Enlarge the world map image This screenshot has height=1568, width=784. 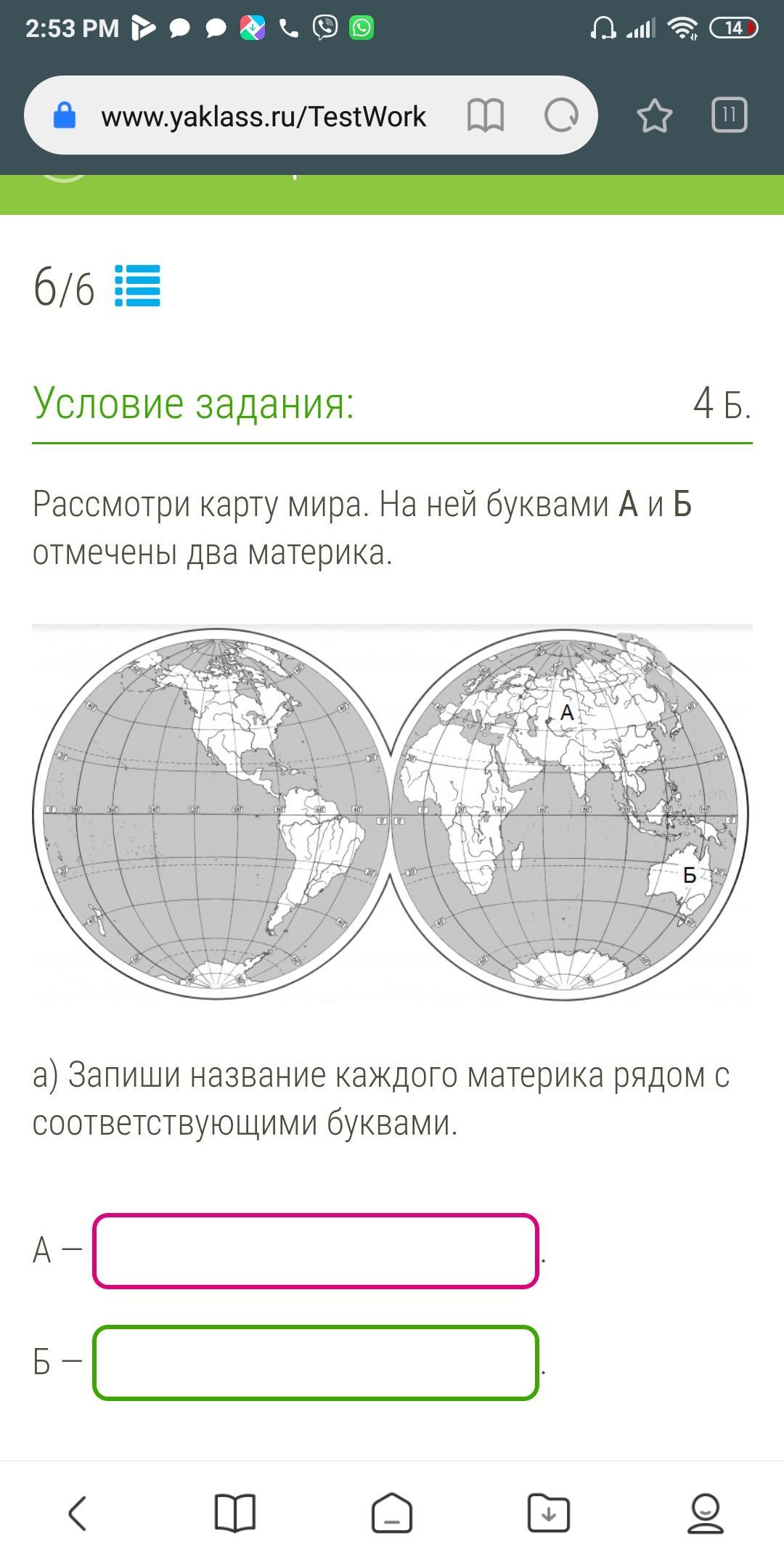(x=392, y=813)
